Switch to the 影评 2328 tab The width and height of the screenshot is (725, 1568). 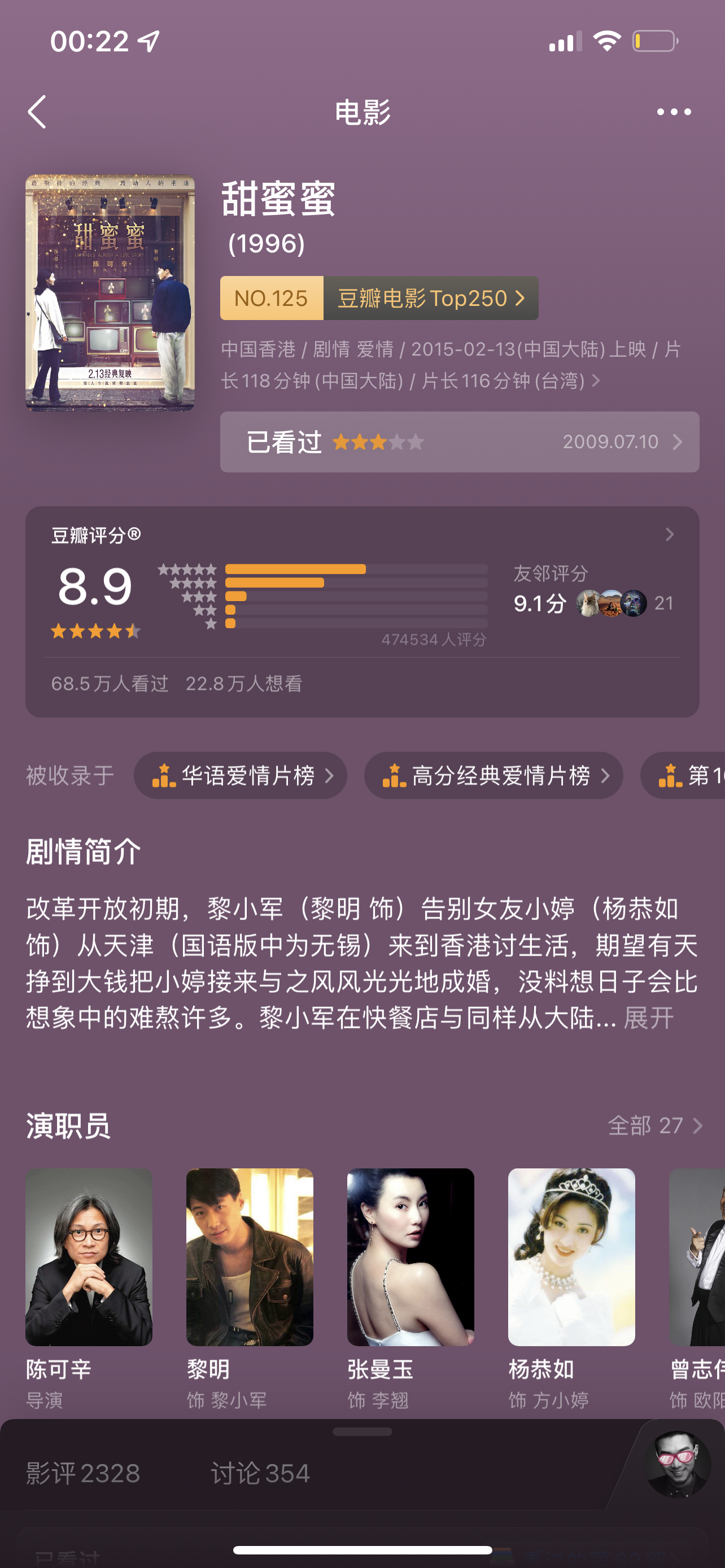tap(83, 1474)
